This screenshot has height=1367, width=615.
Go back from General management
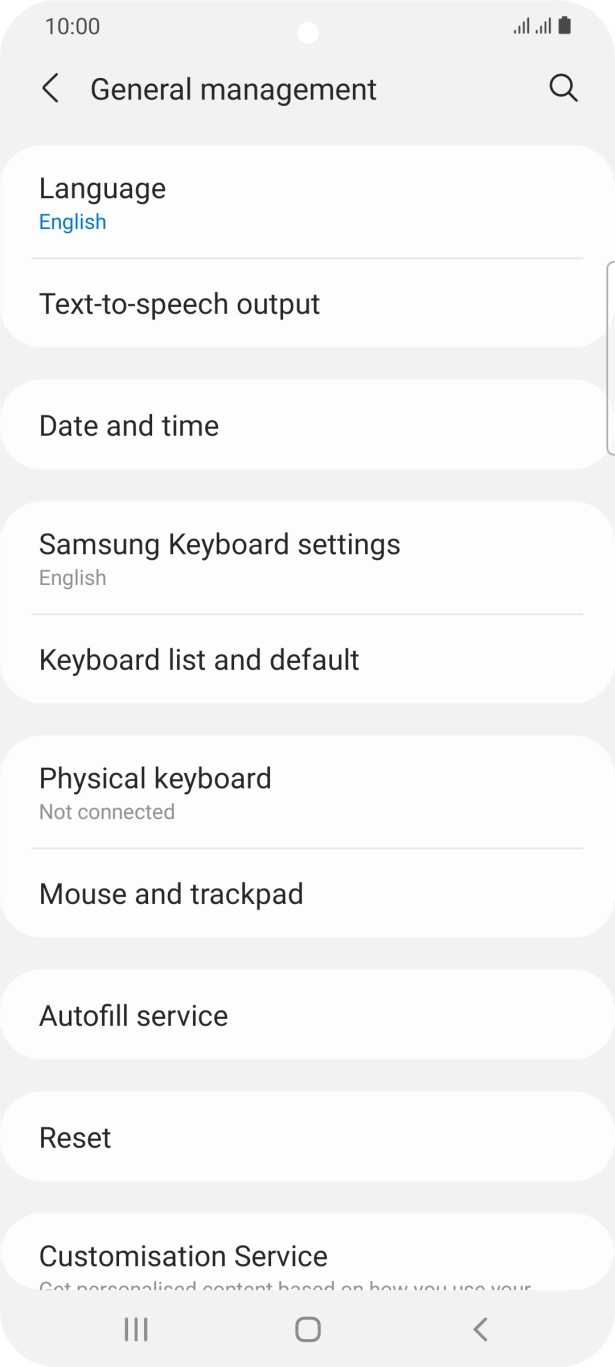50,89
